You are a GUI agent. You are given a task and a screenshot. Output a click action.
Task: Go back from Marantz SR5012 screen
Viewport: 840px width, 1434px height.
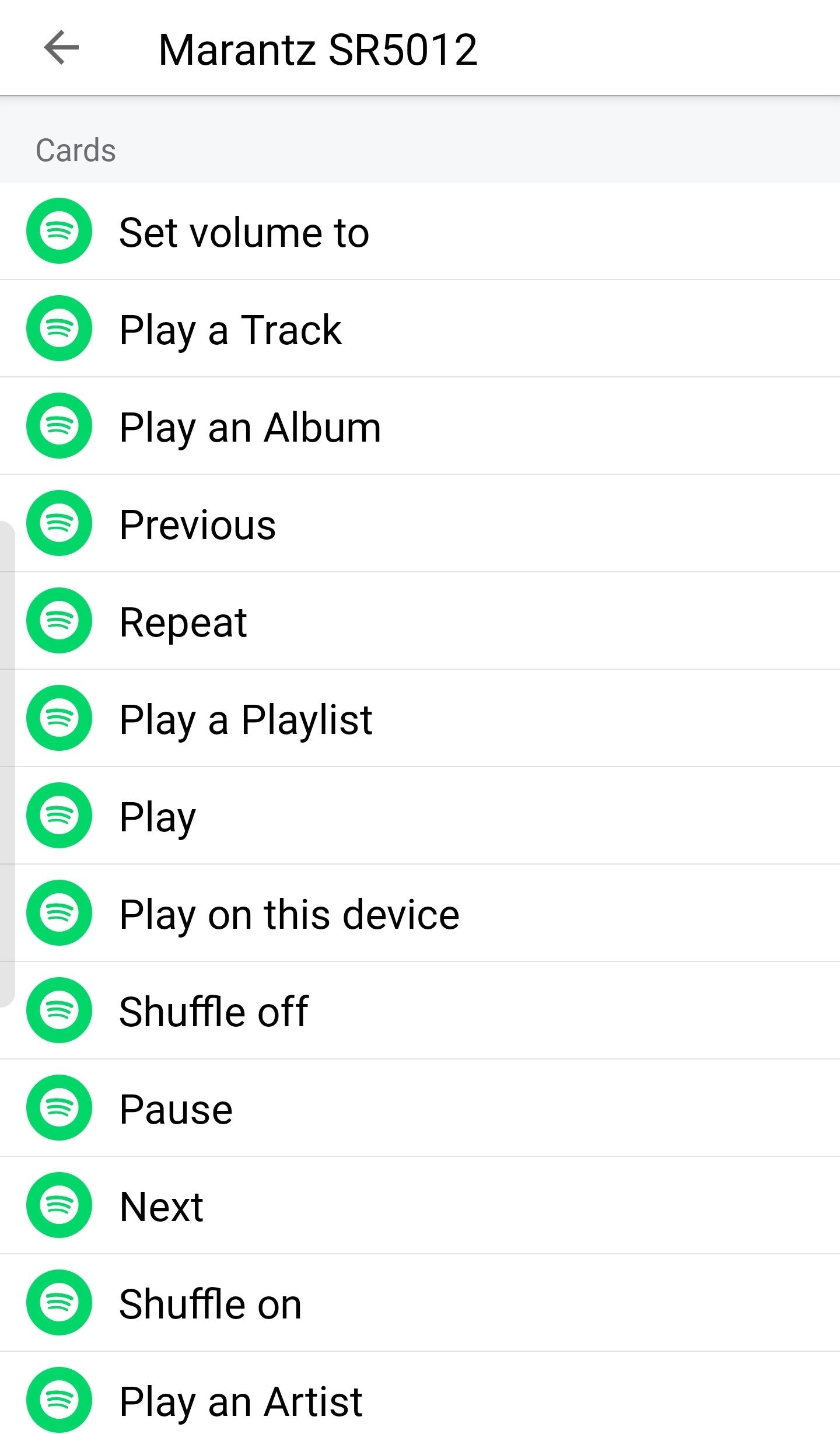[x=61, y=48]
